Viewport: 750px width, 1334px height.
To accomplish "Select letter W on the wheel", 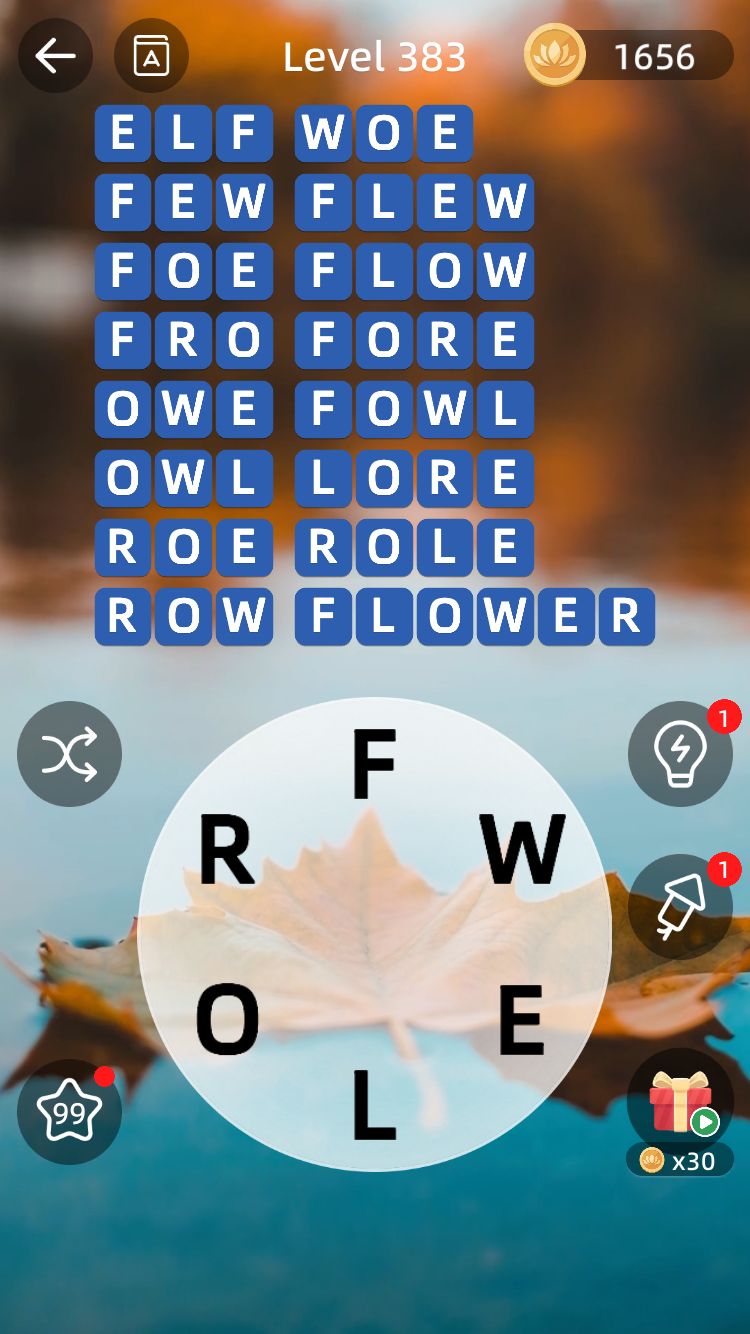I will 522,849.
